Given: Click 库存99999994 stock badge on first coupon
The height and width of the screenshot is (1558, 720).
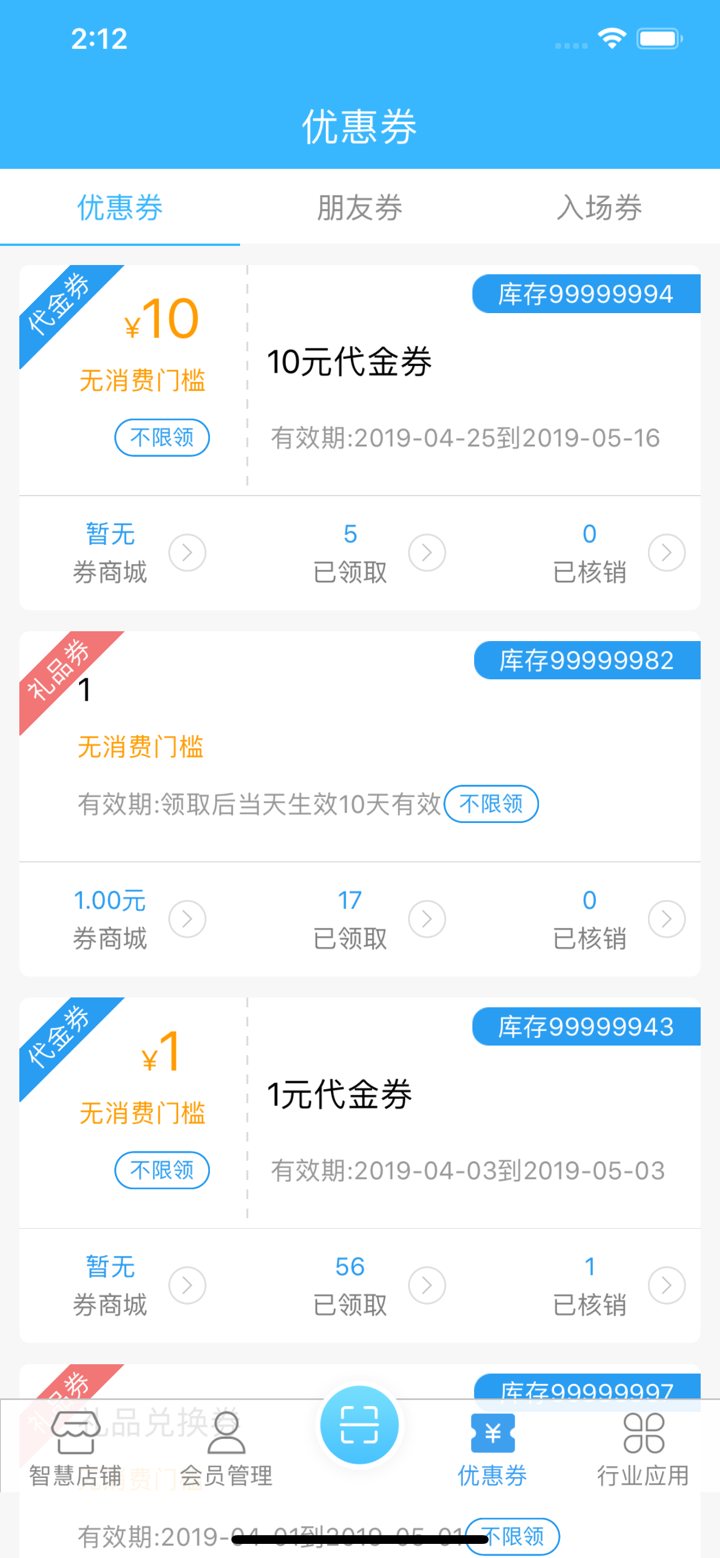Looking at the screenshot, I should [x=585, y=293].
